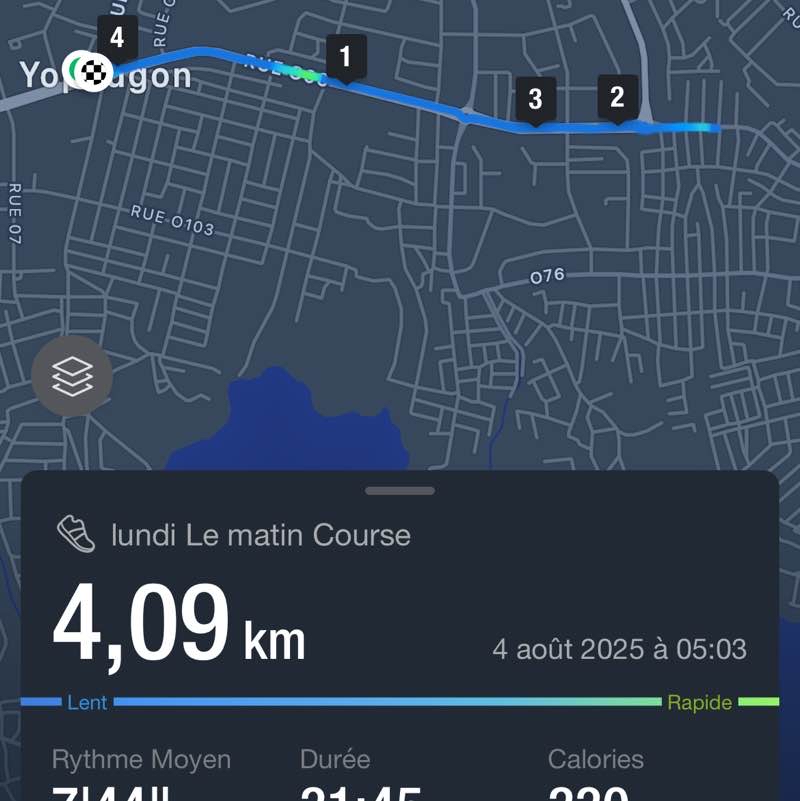This screenshot has width=800, height=801.
Task: Tap kilometer marker 1 on the route
Action: (346, 58)
